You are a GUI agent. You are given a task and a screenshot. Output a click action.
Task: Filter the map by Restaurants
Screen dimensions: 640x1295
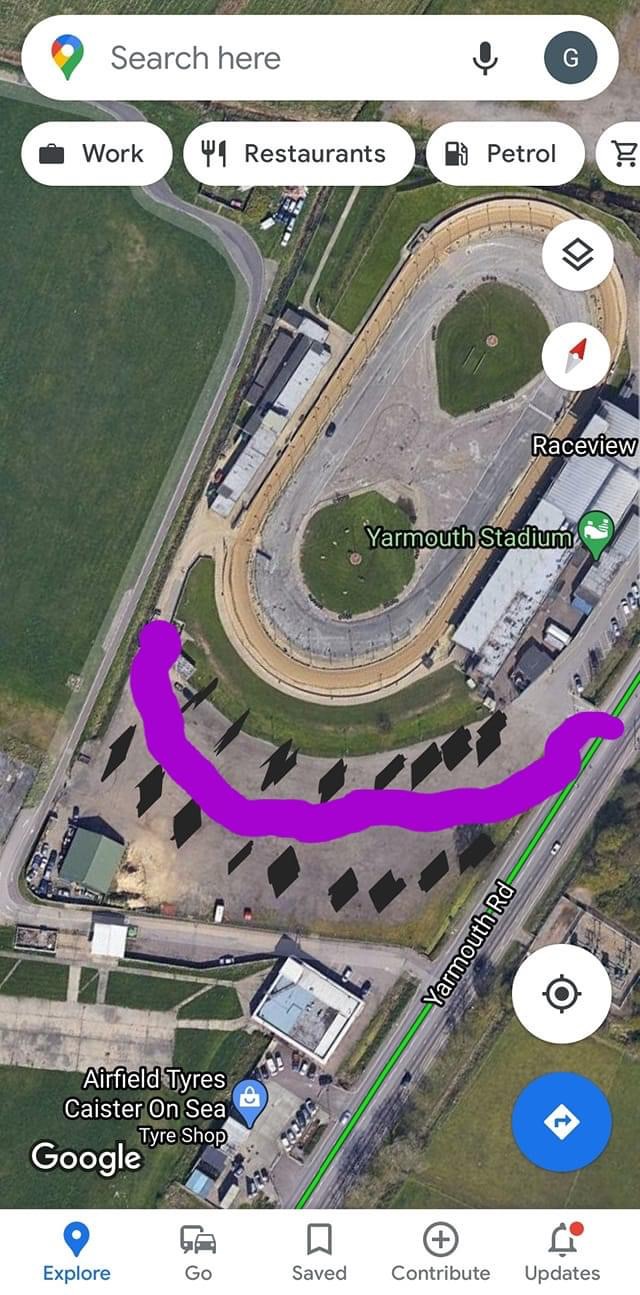tap(298, 154)
